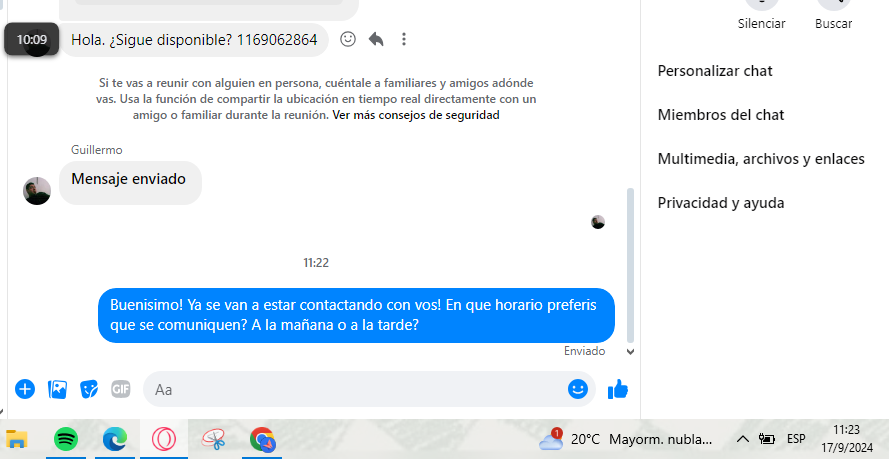Open the GIF picker
This screenshot has width=889, height=459.
tap(121, 389)
